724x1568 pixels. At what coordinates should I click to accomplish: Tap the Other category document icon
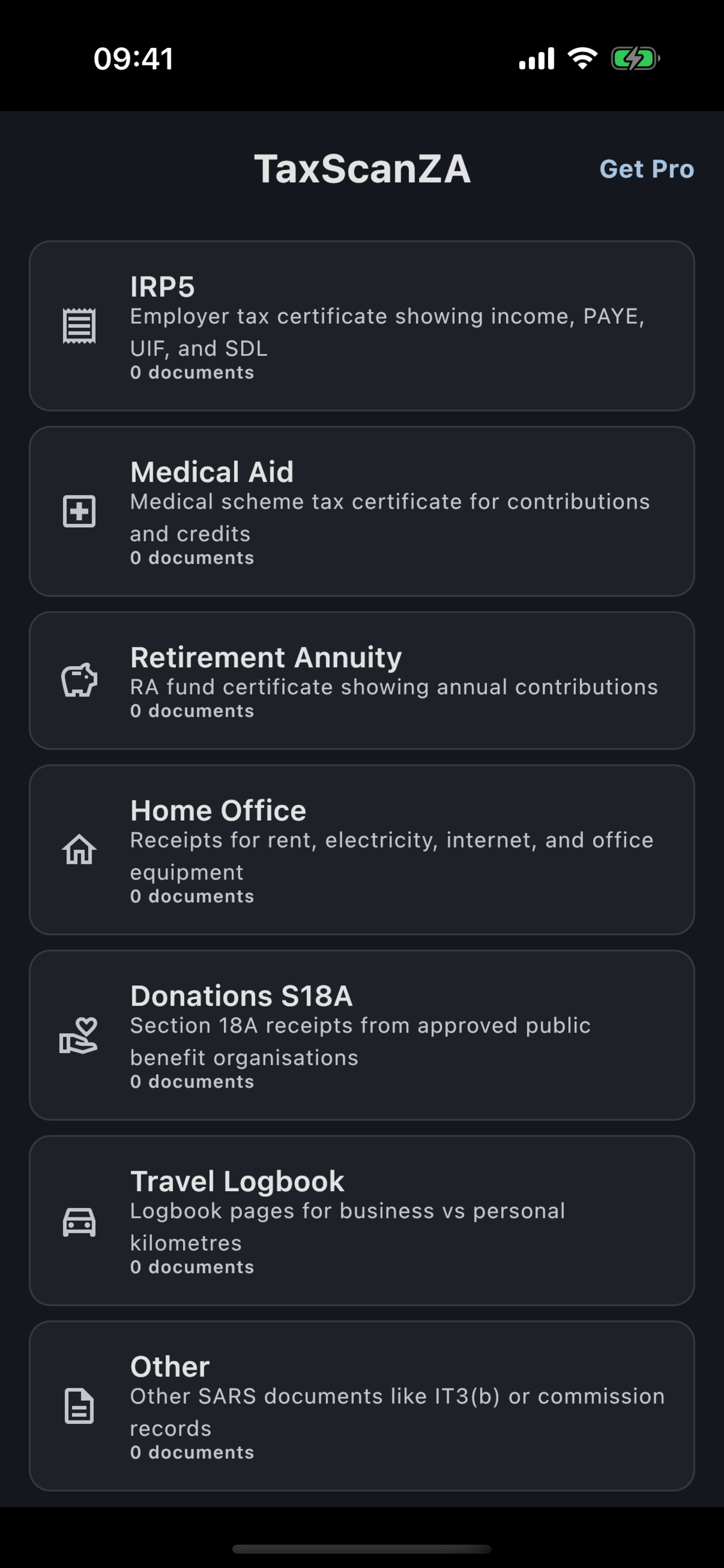point(79,1406)
